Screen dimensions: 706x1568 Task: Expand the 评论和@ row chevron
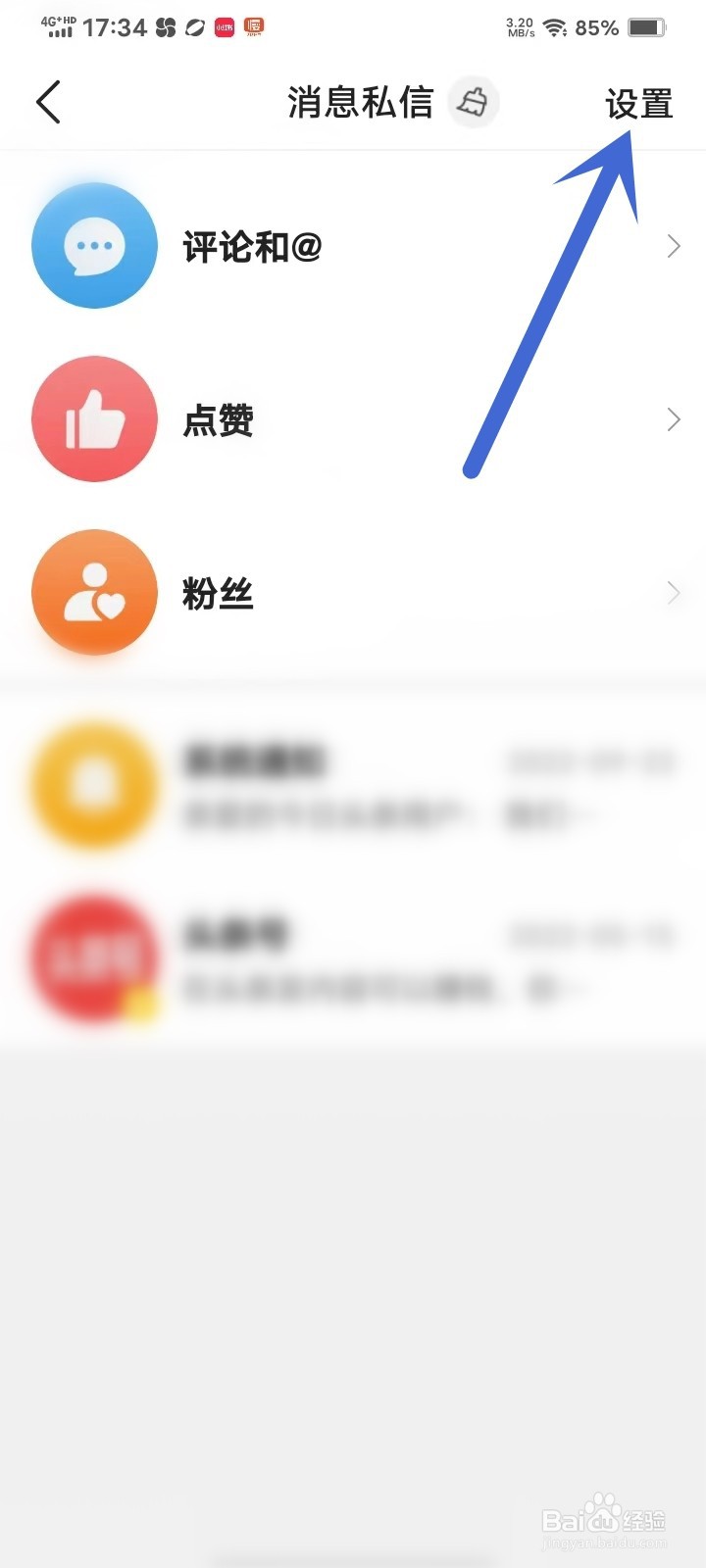click(673, 245)
